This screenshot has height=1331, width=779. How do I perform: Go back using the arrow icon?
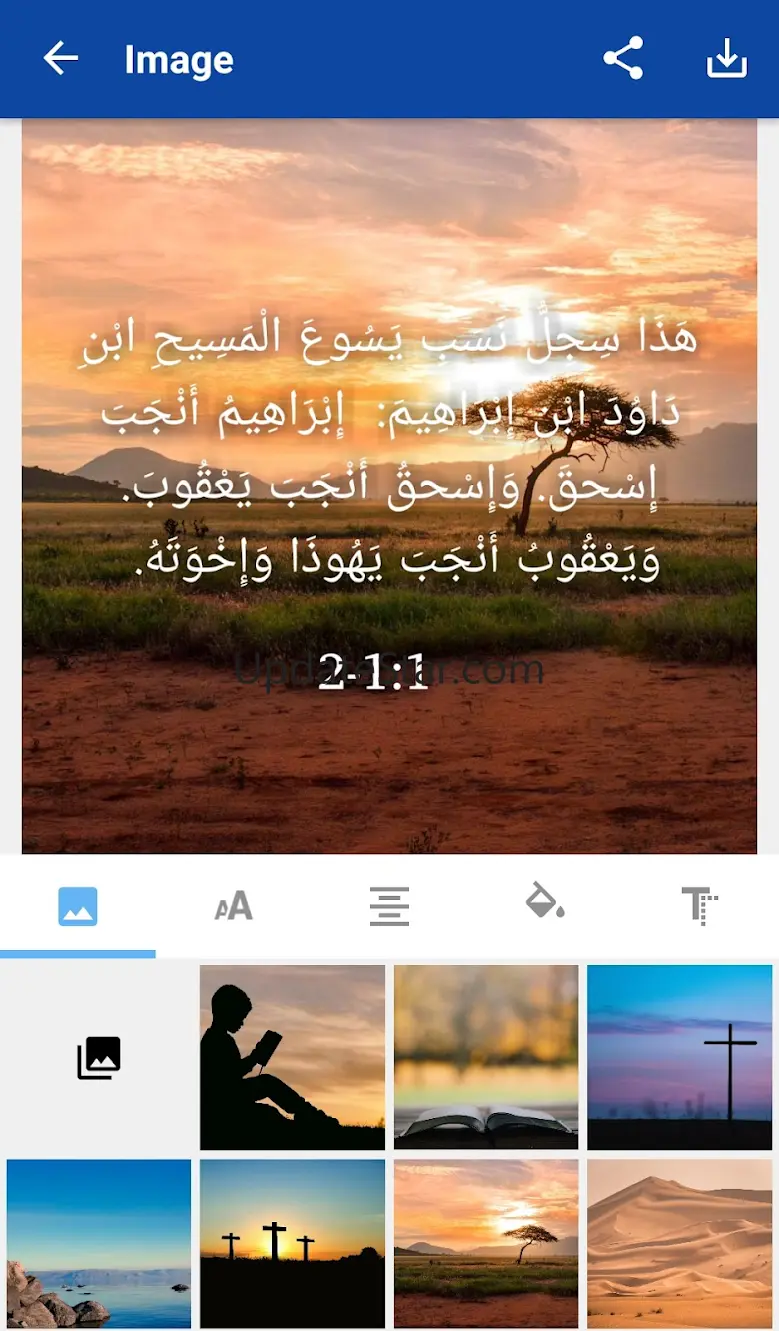click(x=60, y=59)
